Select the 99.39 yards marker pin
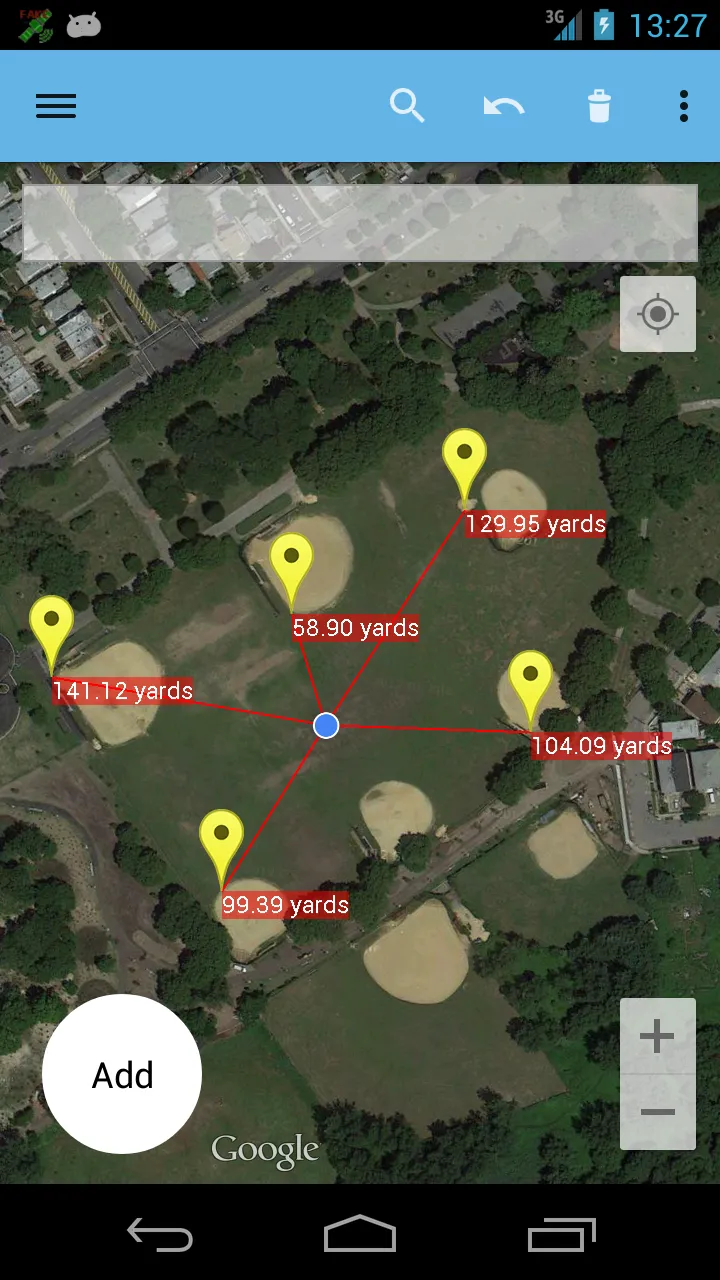 coord(221,838)
